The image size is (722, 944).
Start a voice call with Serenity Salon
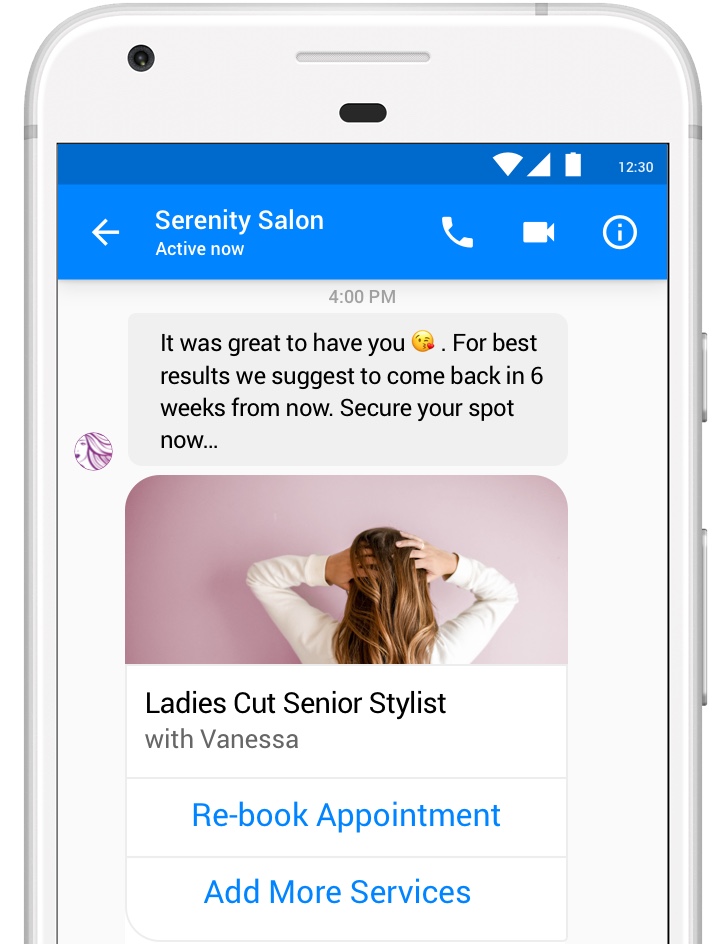tap(457, 233)
